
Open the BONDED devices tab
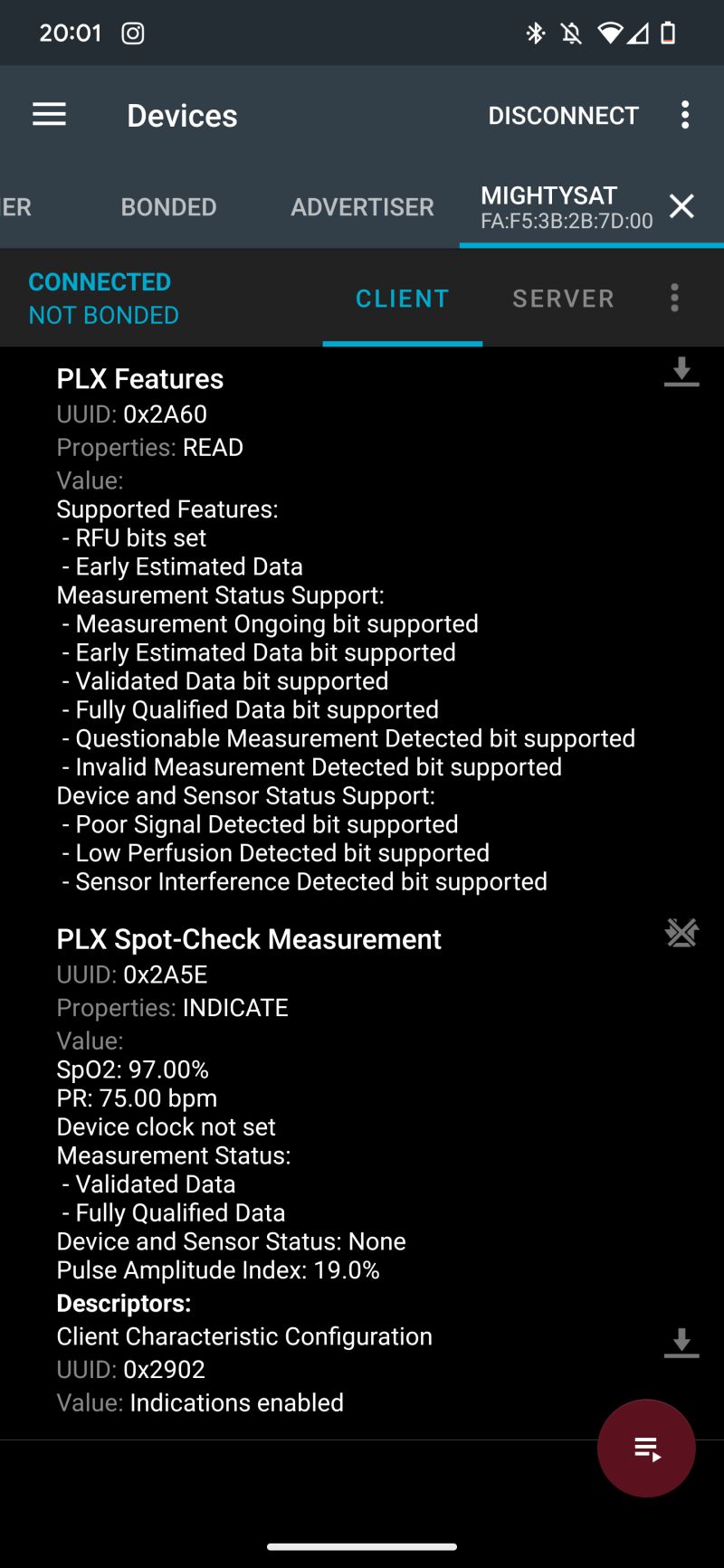tap(168, 207)
